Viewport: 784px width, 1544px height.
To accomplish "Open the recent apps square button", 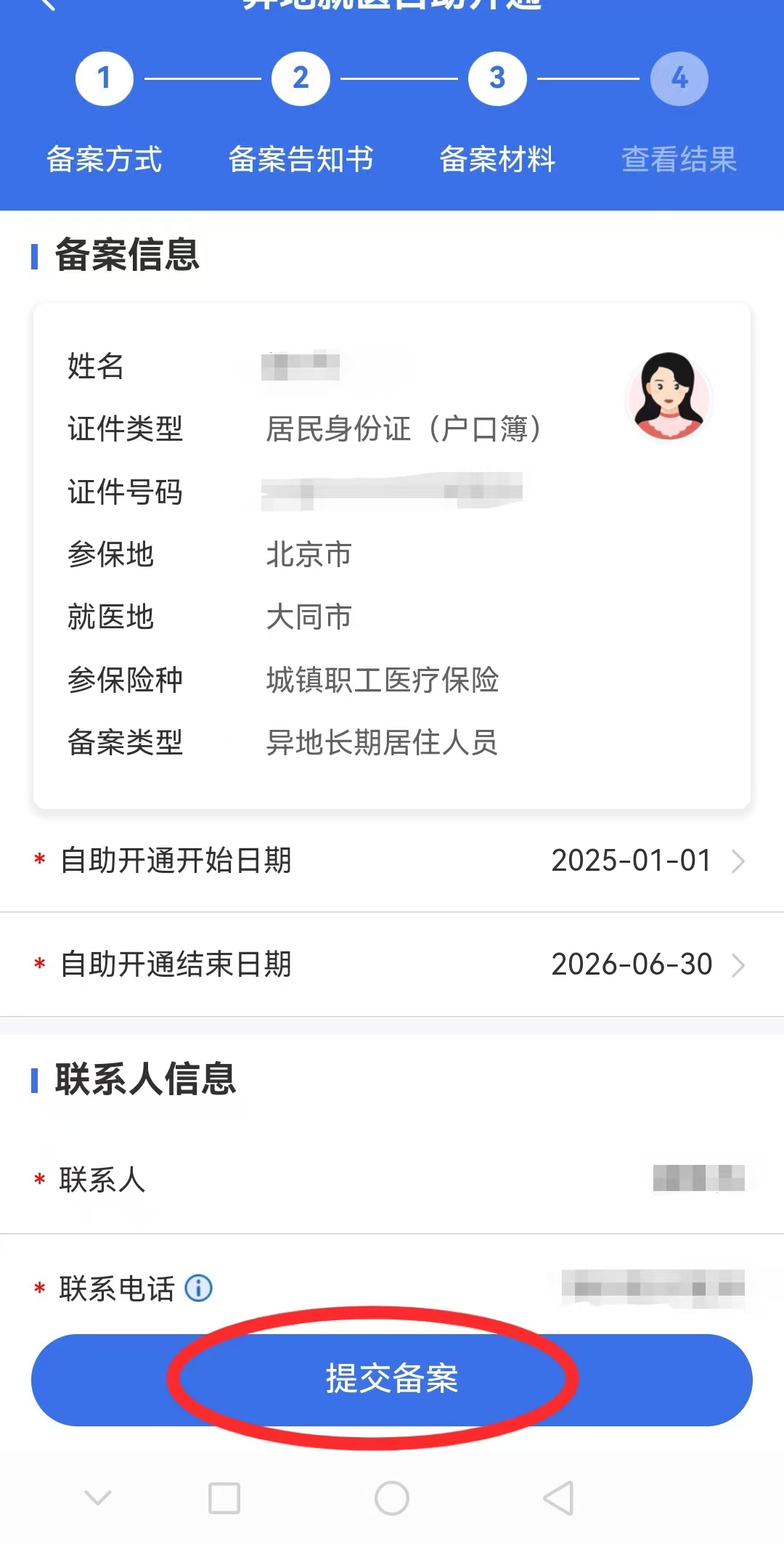I will [x=224, y=1498].
